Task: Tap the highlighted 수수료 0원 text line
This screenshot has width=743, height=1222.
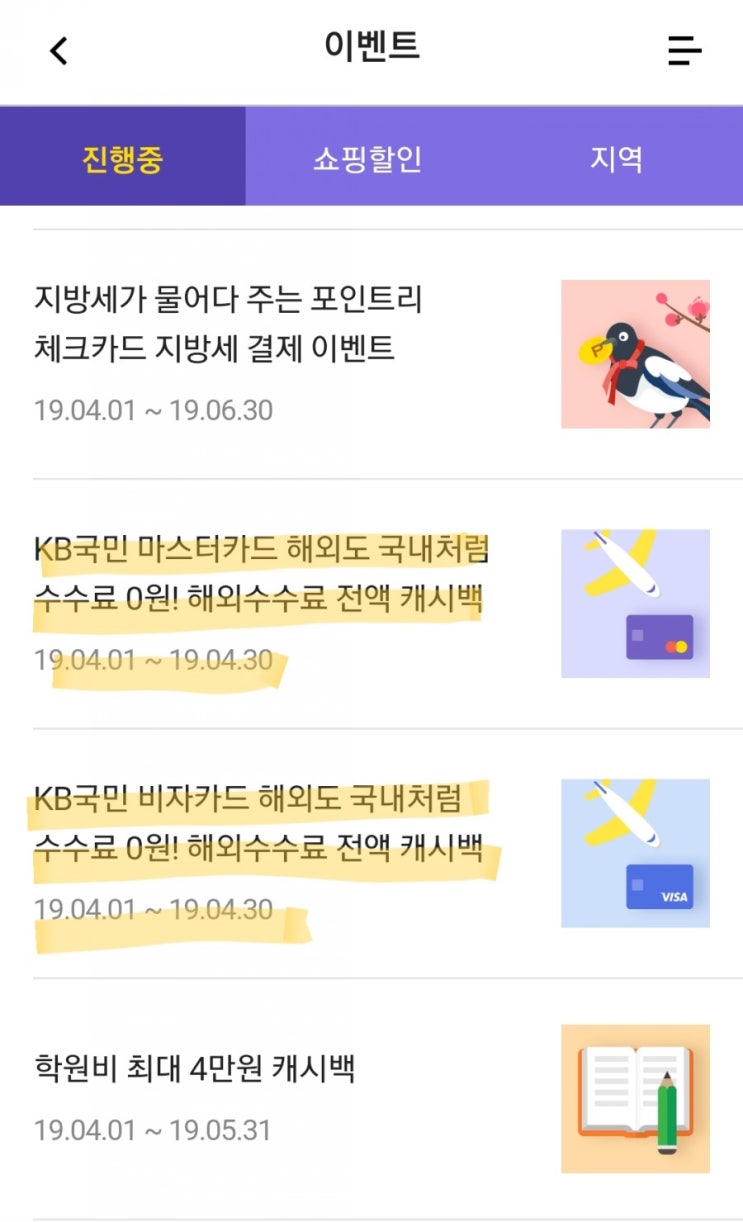Action: pos(260,600)
